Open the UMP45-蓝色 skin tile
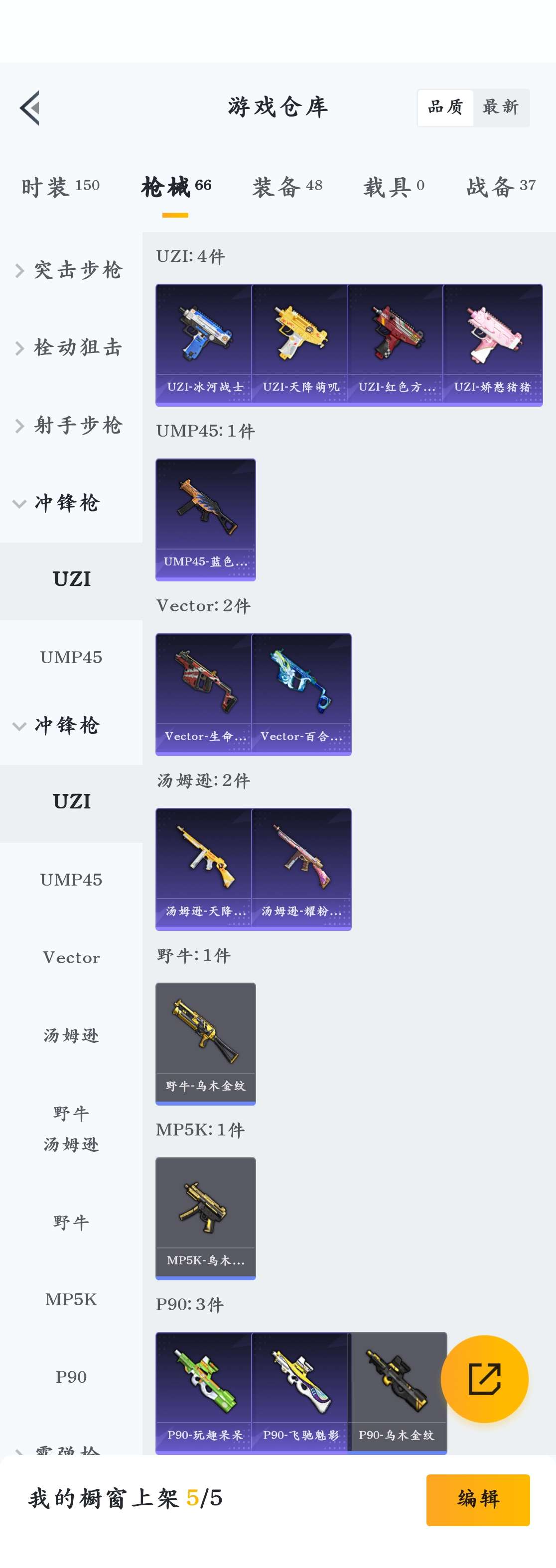 point(205,519)
